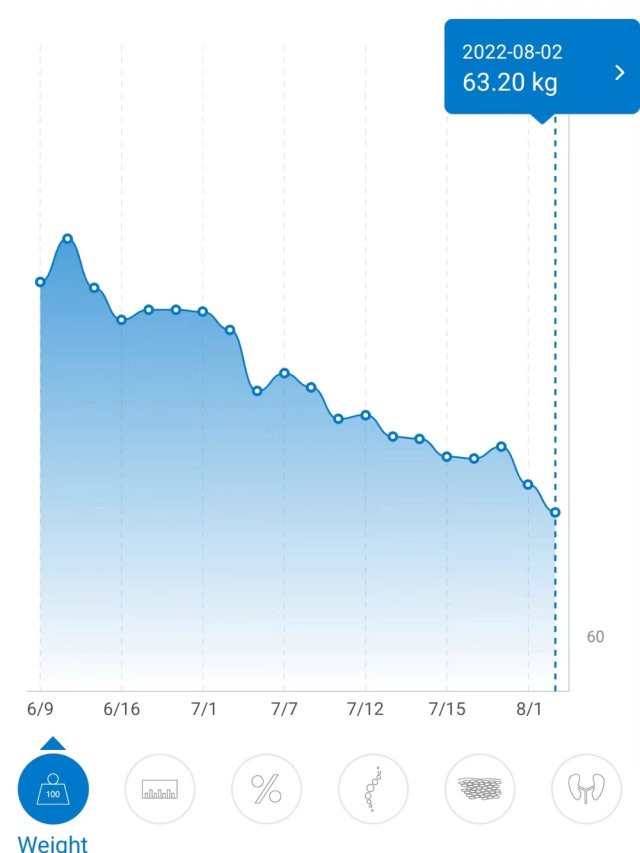Open details for the 2022-08-02 weight entry

pyautogui.click(x=620, y=72)
